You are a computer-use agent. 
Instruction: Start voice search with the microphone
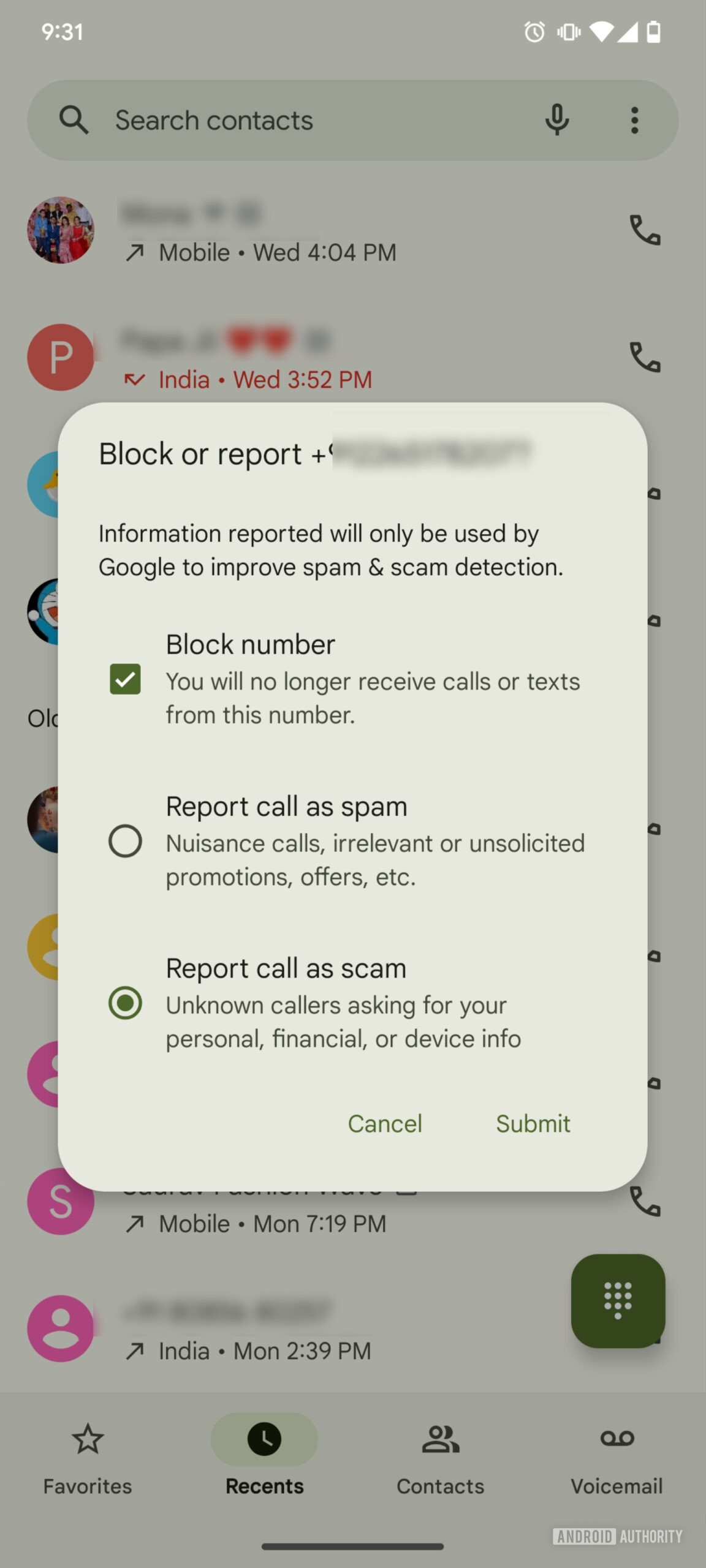click(x=556, y=120)
